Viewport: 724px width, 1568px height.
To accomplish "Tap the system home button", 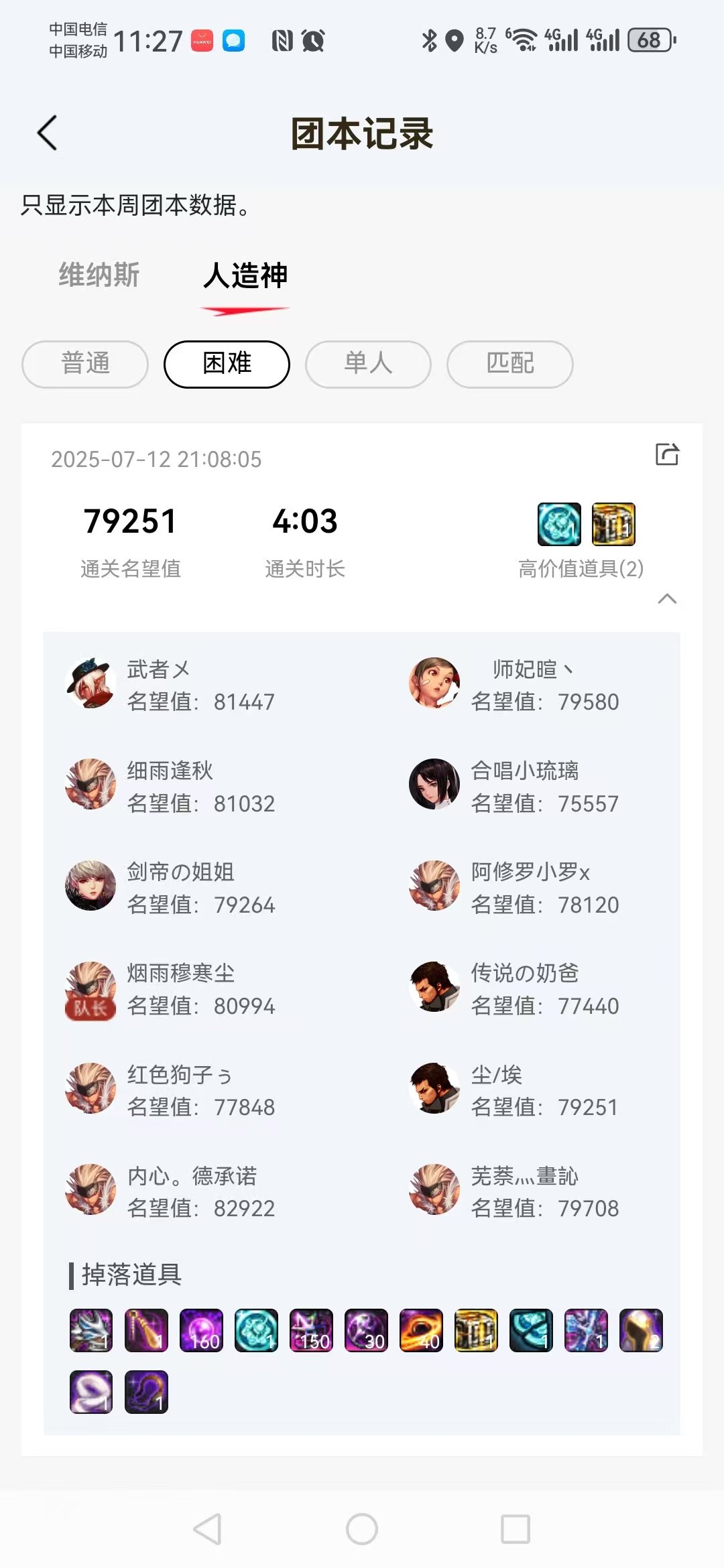I will (x=362, y=1529).
